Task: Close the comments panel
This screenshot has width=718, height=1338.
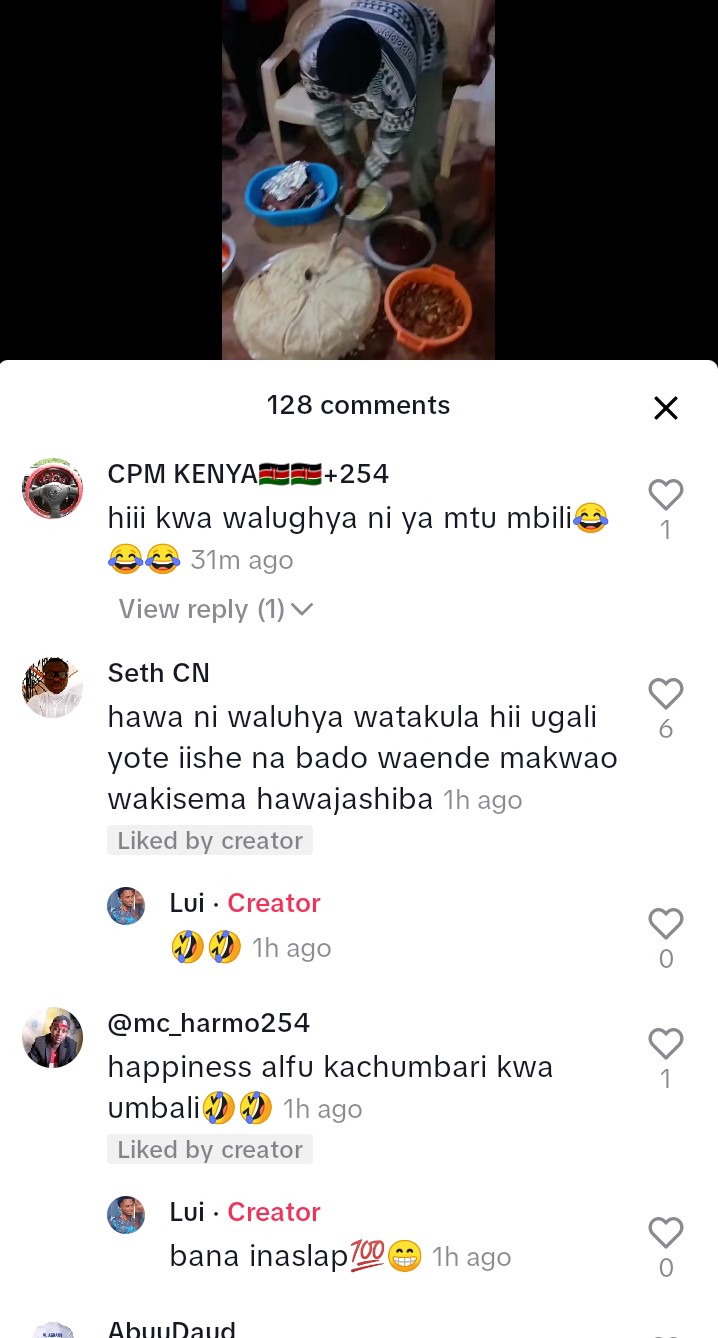Action: click(x=666, y=408)
